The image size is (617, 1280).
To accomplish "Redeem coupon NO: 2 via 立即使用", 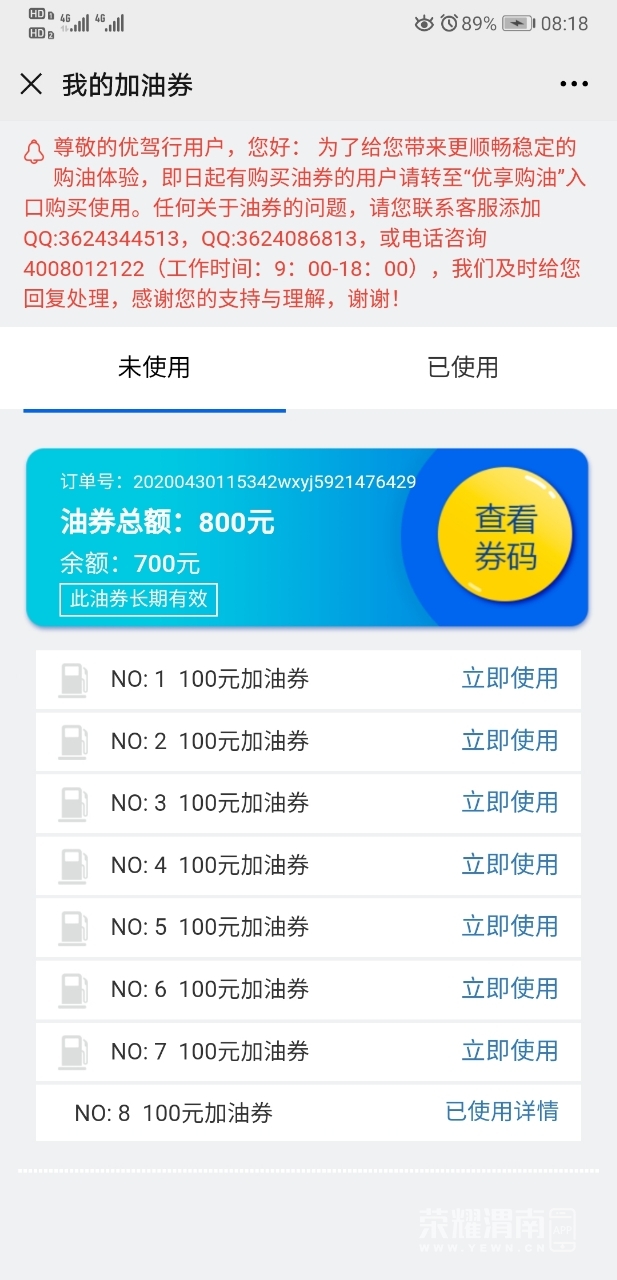I will (x=509, y=741).
